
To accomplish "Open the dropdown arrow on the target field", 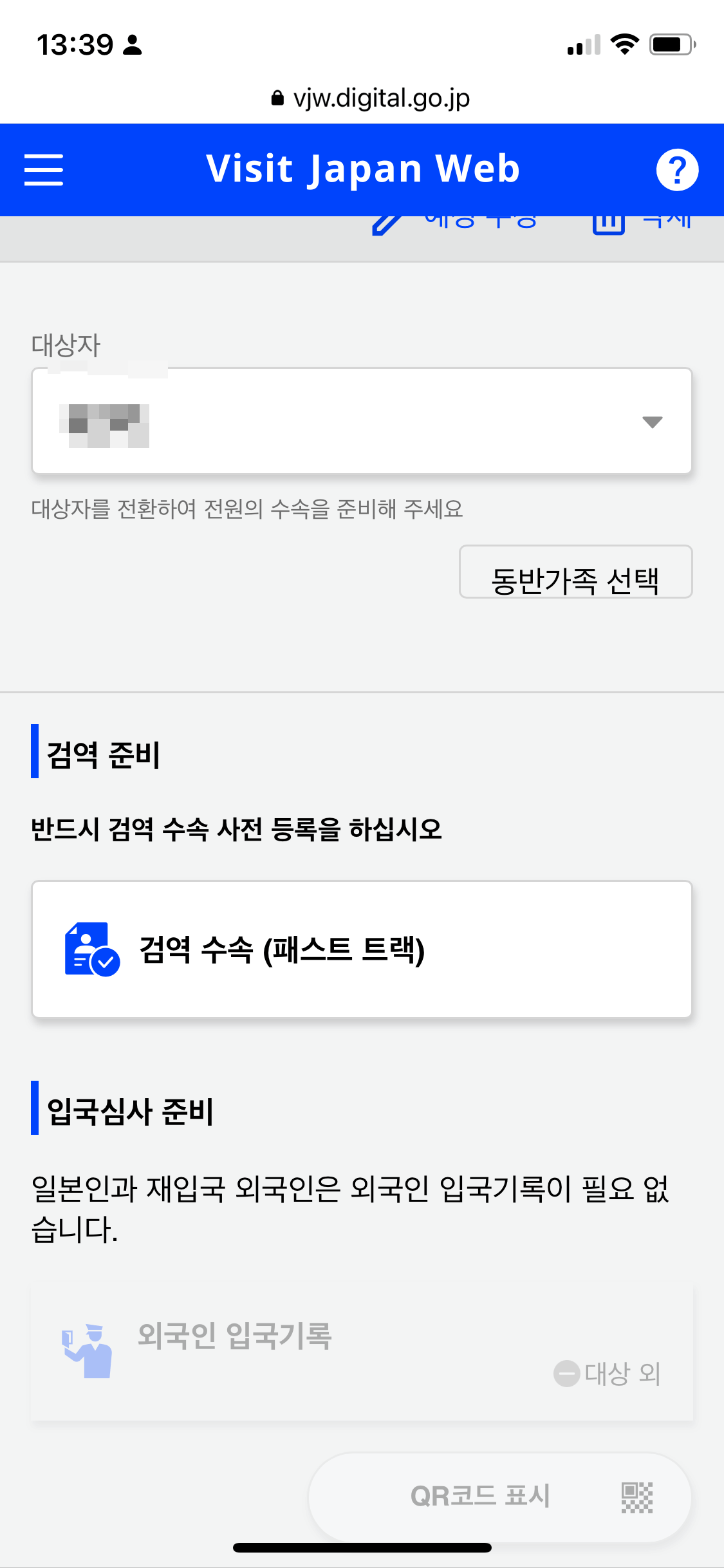I will [x=652, y=422].
